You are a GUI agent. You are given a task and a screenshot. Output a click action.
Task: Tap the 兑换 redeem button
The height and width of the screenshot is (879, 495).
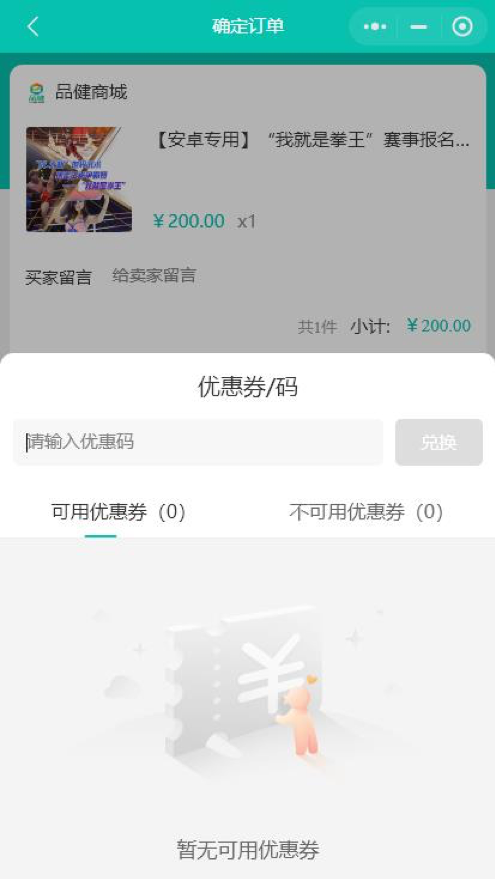439,442
